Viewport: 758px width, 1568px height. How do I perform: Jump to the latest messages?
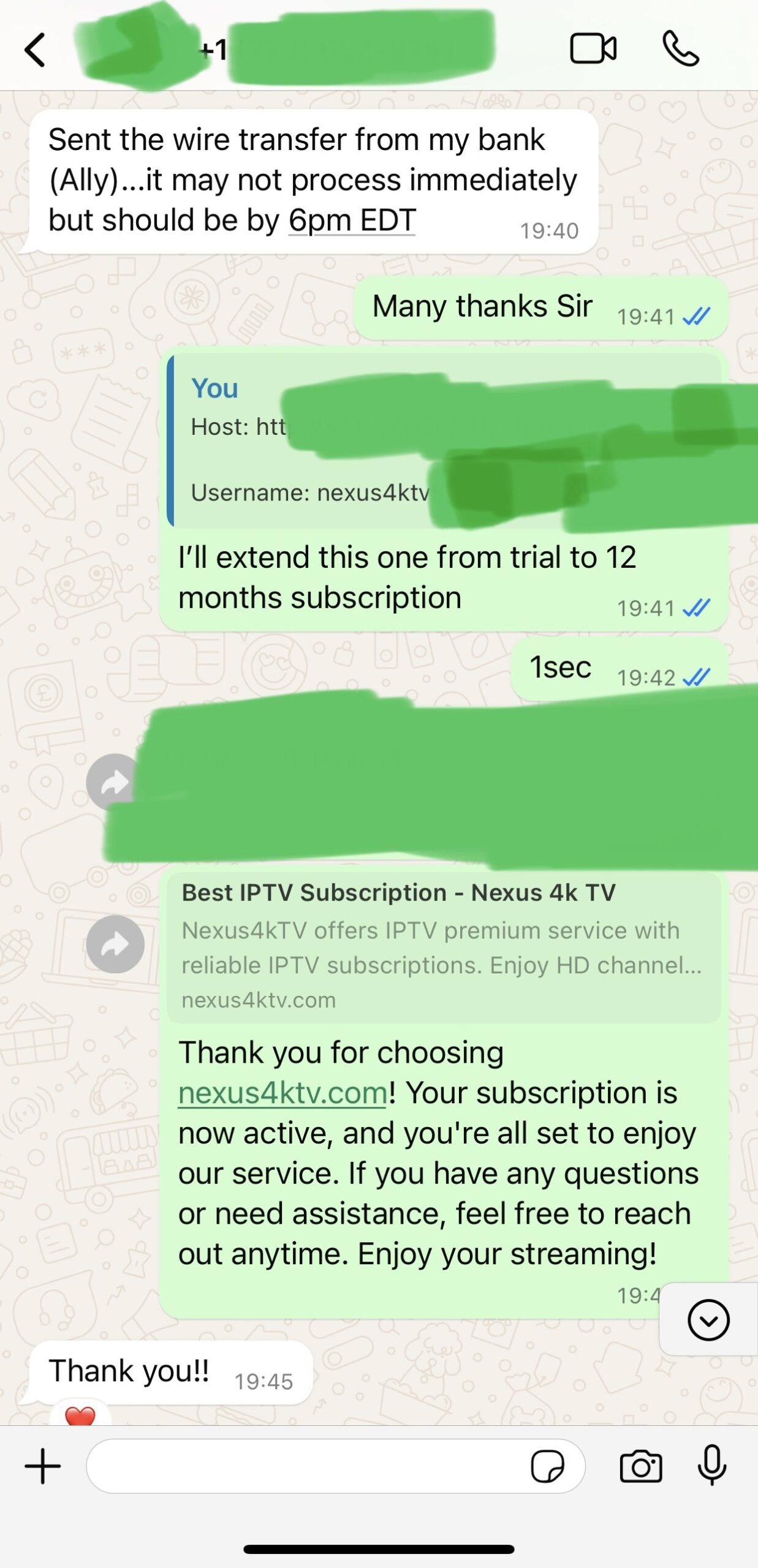click(708, 1320)
